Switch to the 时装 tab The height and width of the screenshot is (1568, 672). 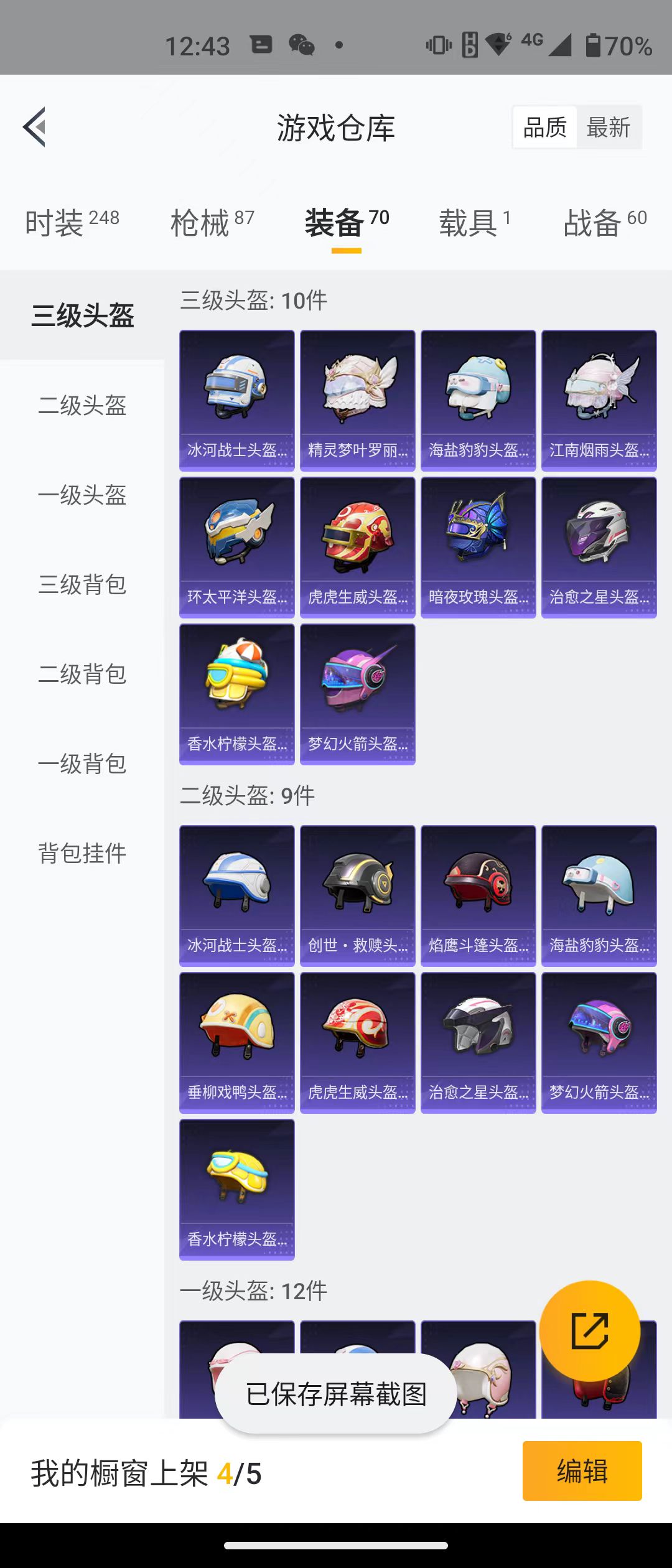[x=72, y=223]
